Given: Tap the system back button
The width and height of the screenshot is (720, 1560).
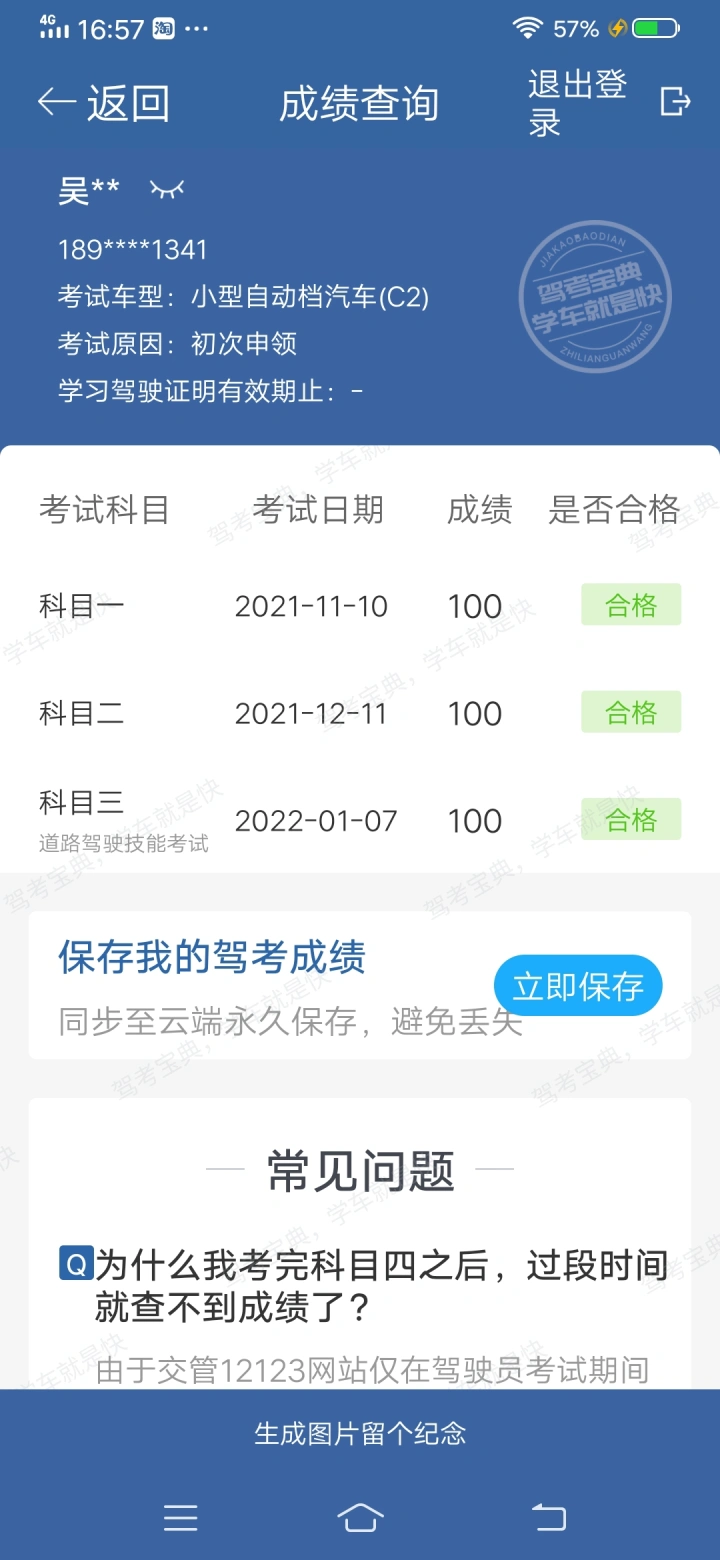Looking at the screenshot, I should [548, 1518].
